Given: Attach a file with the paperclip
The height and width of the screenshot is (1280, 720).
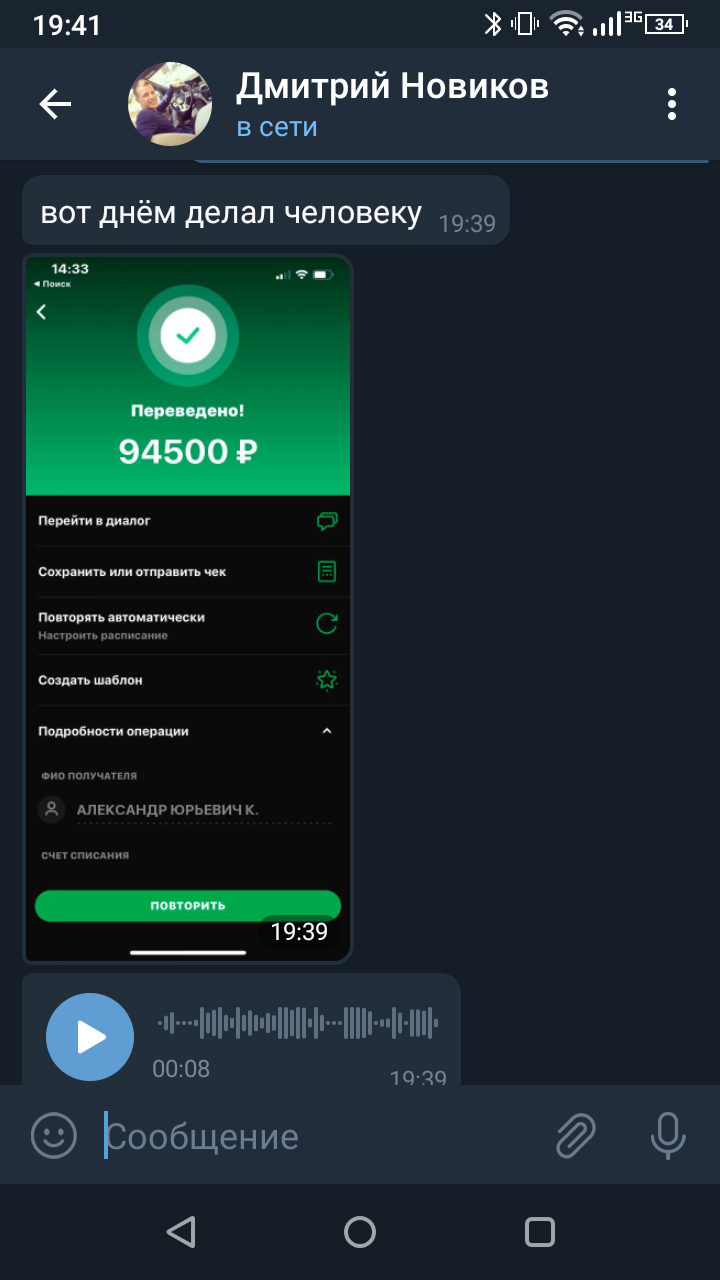Looking at the screenshot, I should coord(576,1136).
